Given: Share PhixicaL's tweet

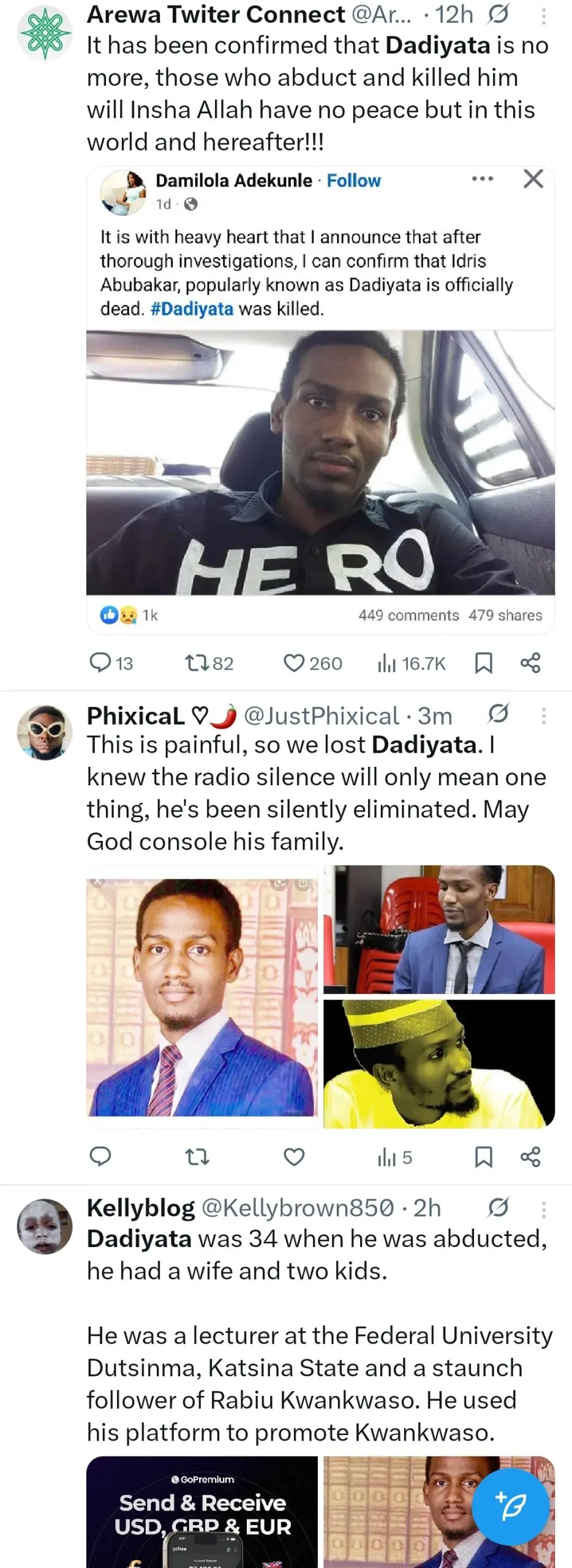Looking at the screenshot, I should point(530,1156).
